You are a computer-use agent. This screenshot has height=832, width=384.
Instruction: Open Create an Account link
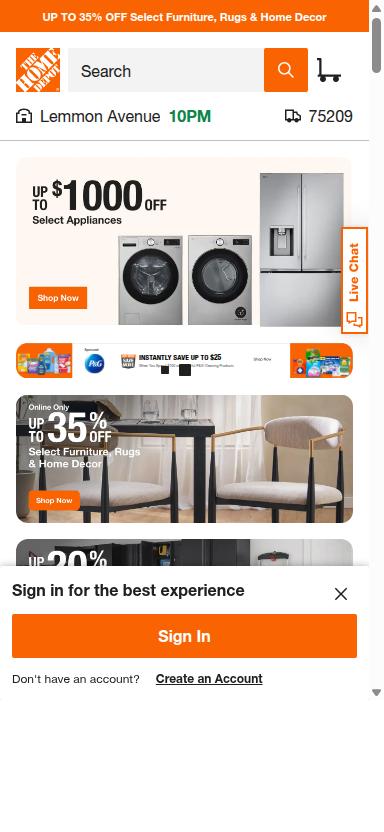point(209,679)
